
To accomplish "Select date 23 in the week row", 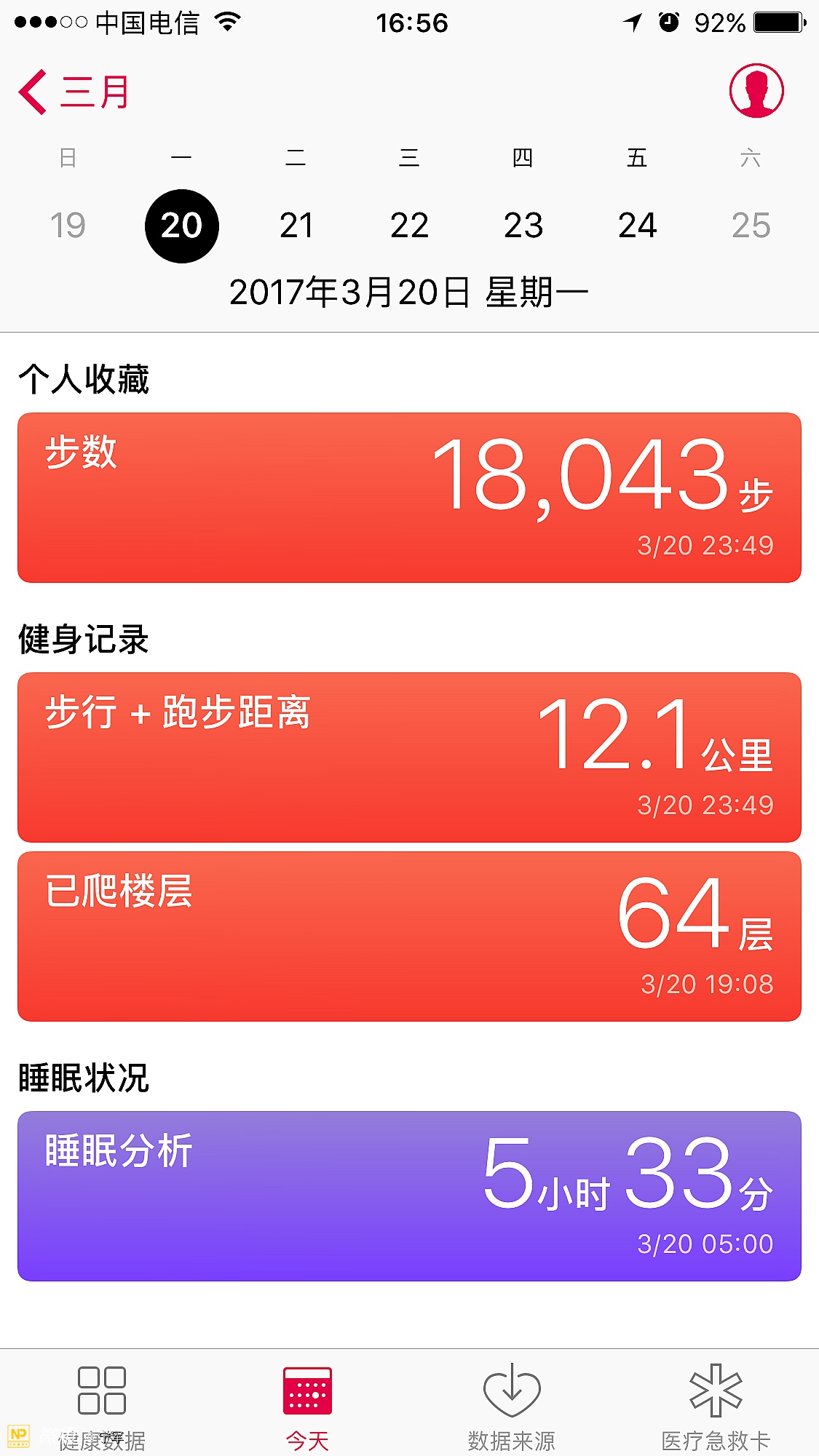I will 523,226.
